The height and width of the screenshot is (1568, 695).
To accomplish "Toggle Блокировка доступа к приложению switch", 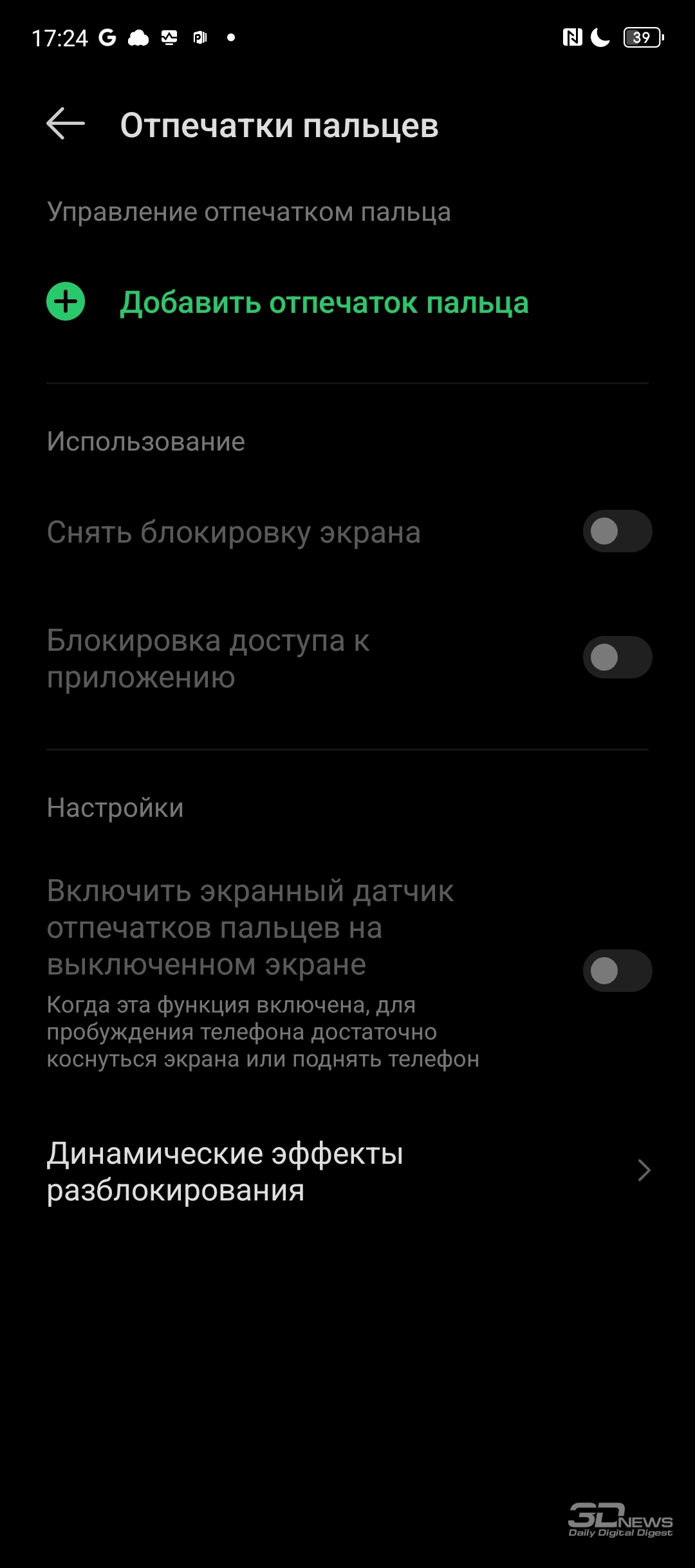I will (617, 657).
